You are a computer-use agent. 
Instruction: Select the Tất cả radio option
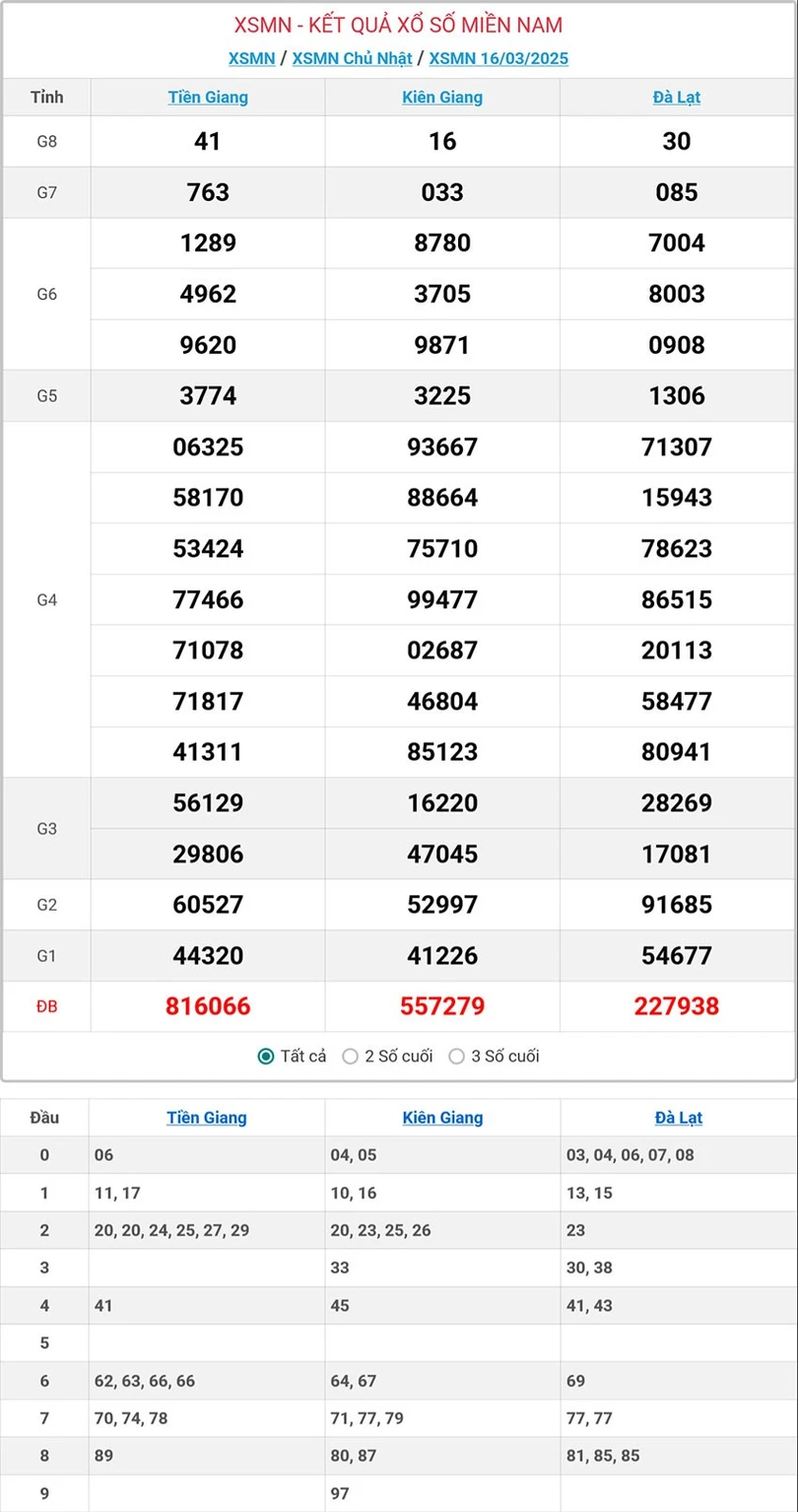(x=266, y=1057)
